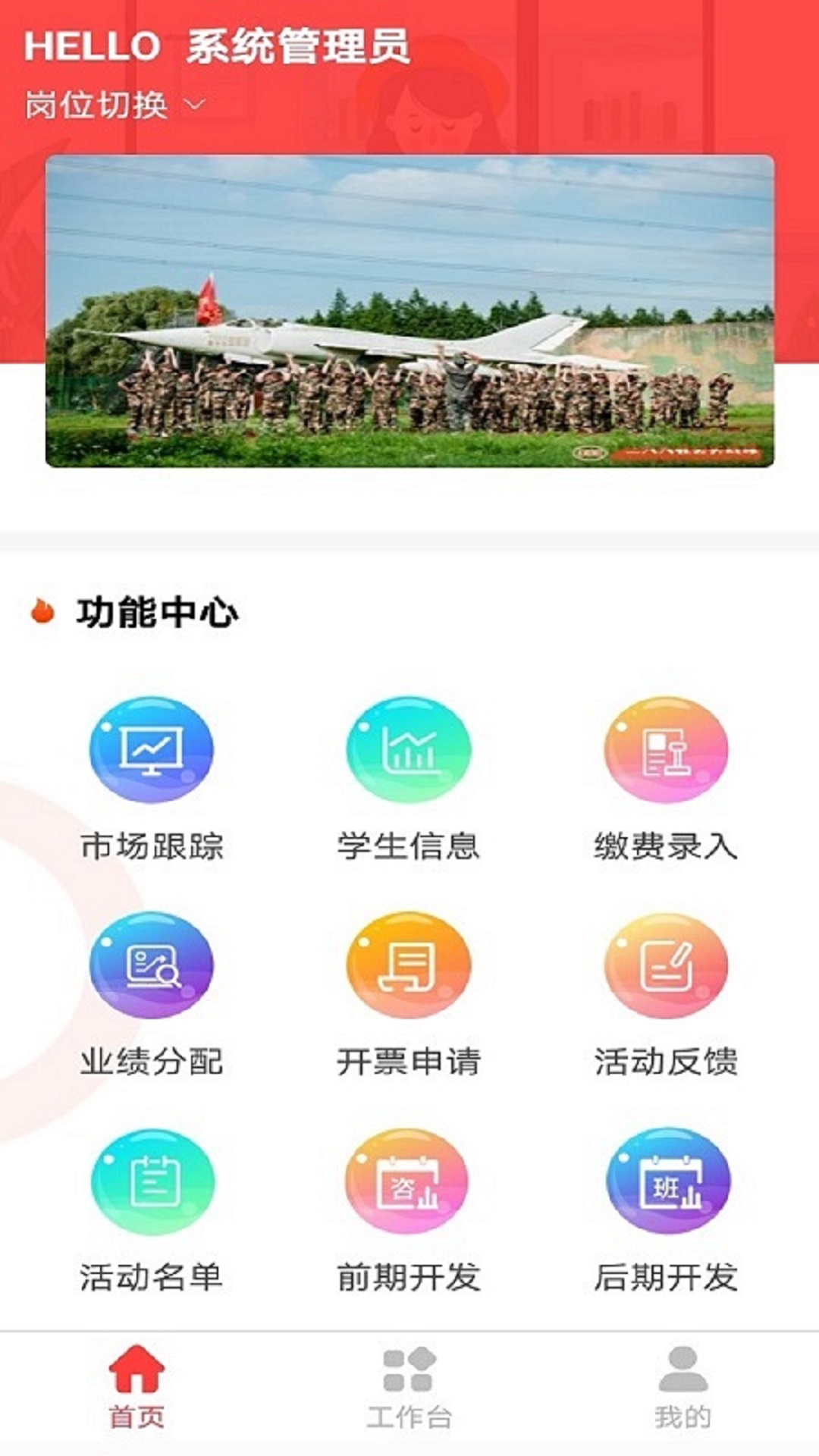Open 开票申请 function
Viewport: 819px width, 1456px height.
[x=409, y=995]
